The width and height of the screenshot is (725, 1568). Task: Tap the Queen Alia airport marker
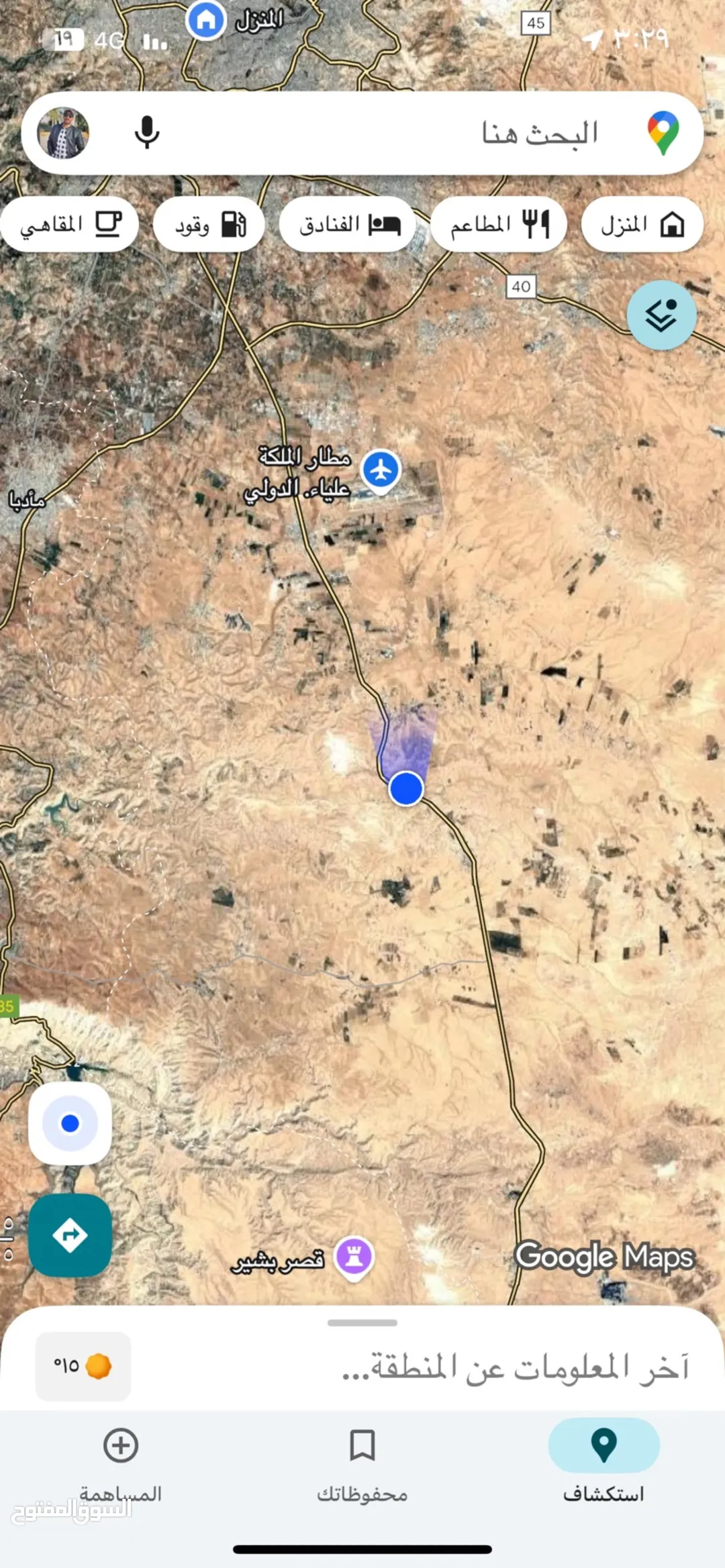point(381,471)
